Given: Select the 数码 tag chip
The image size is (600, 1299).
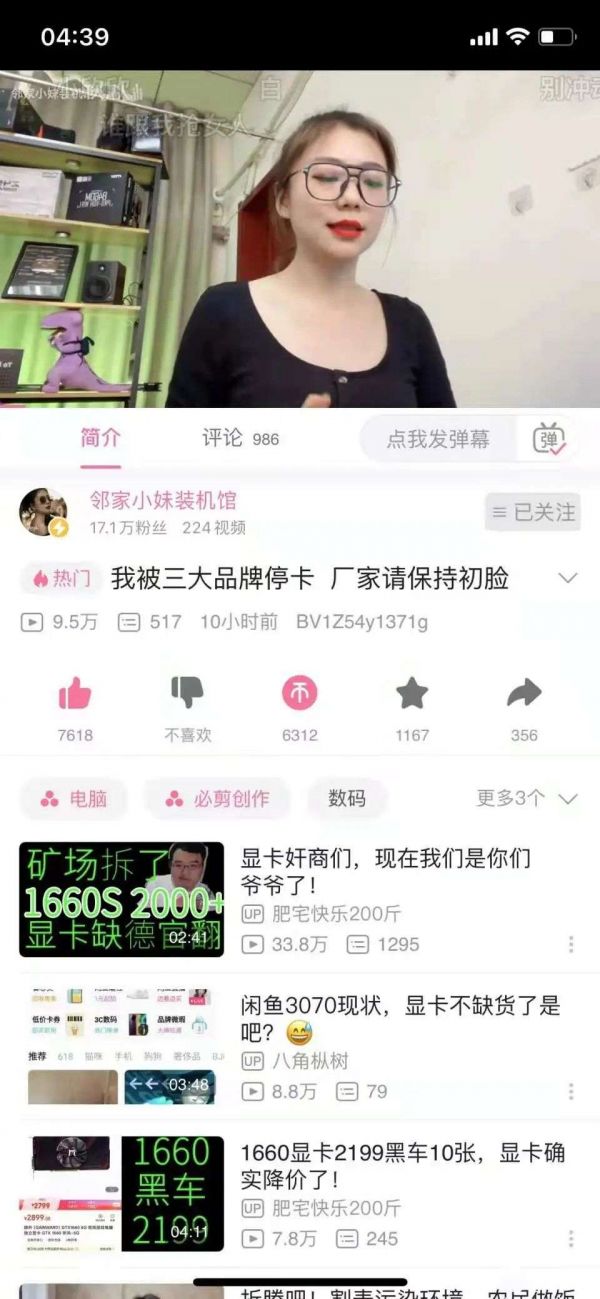Looking at the screenshot, I should pyautogui.click(x=346, y=798).
